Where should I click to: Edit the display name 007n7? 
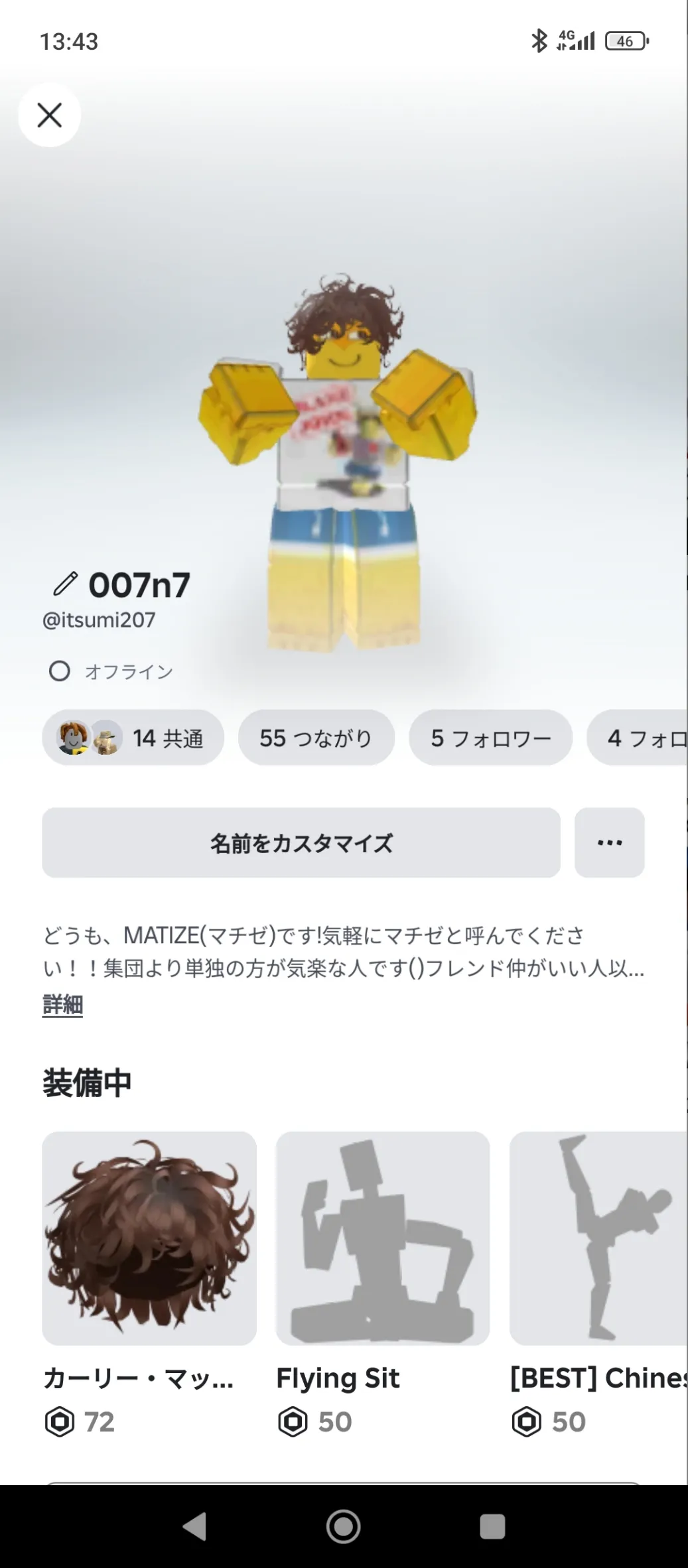click(x=65, y=584)
